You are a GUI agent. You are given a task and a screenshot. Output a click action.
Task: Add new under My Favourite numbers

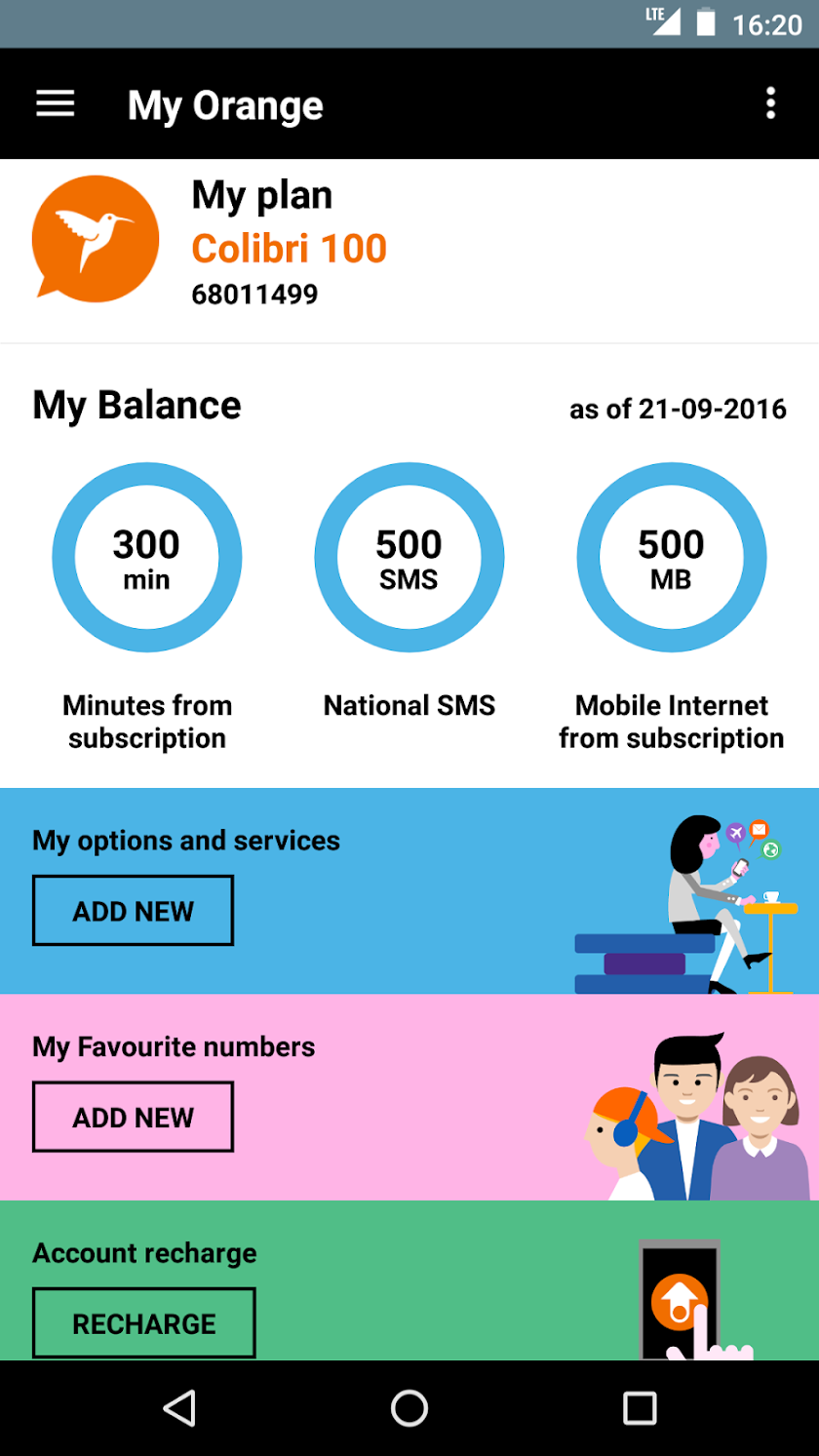pyautogui.click(x=133, y=1117)
